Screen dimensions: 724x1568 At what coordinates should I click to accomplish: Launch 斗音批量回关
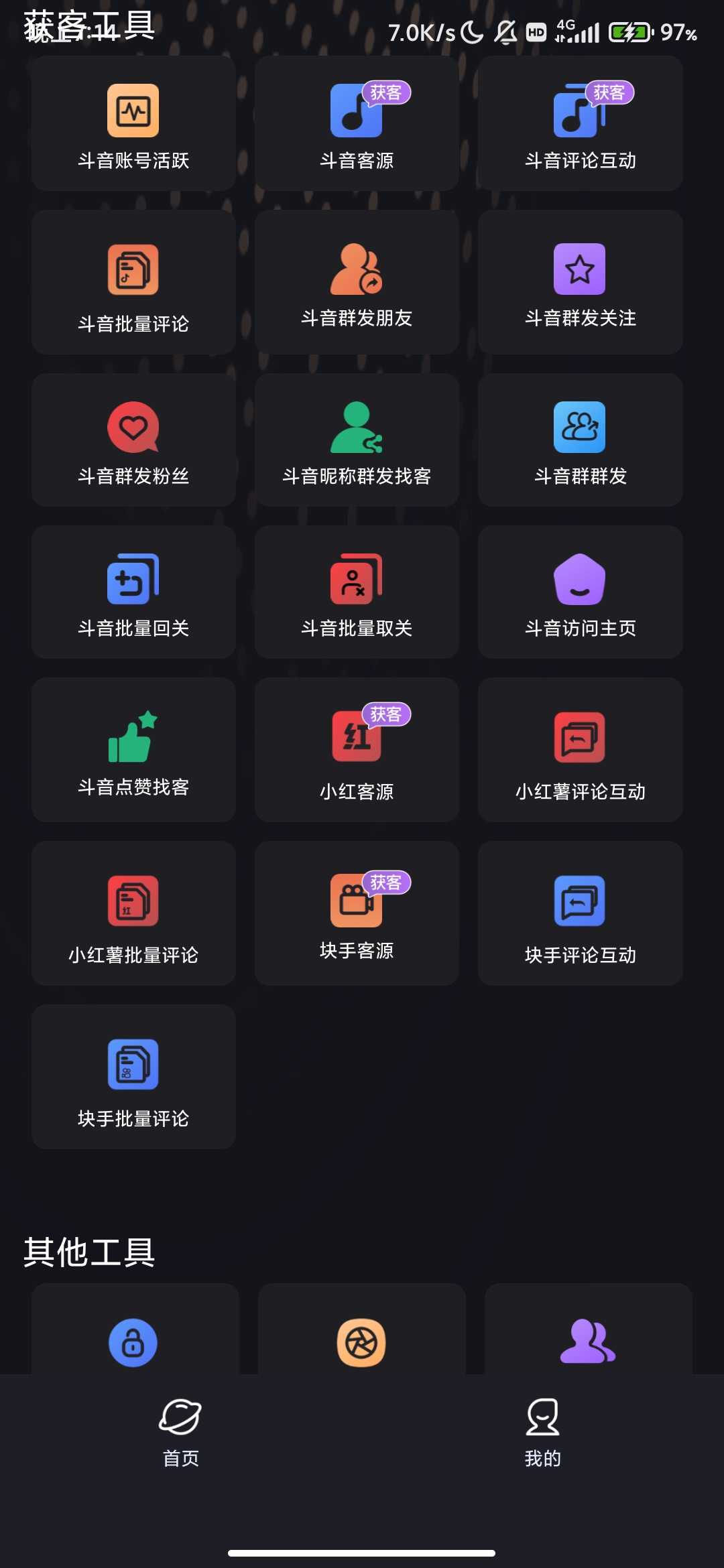coord(133,592)
